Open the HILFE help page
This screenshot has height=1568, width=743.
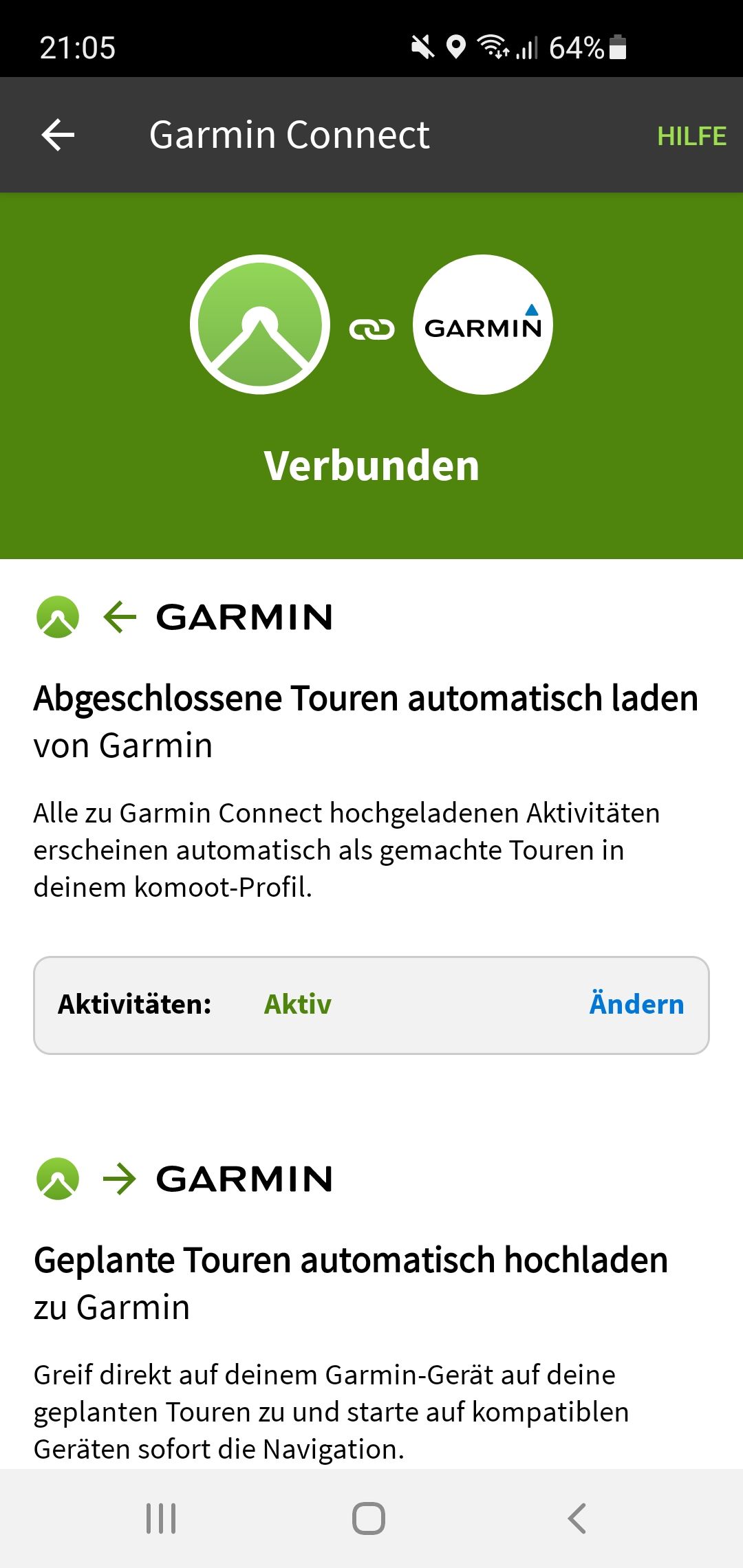click(691, 136)
